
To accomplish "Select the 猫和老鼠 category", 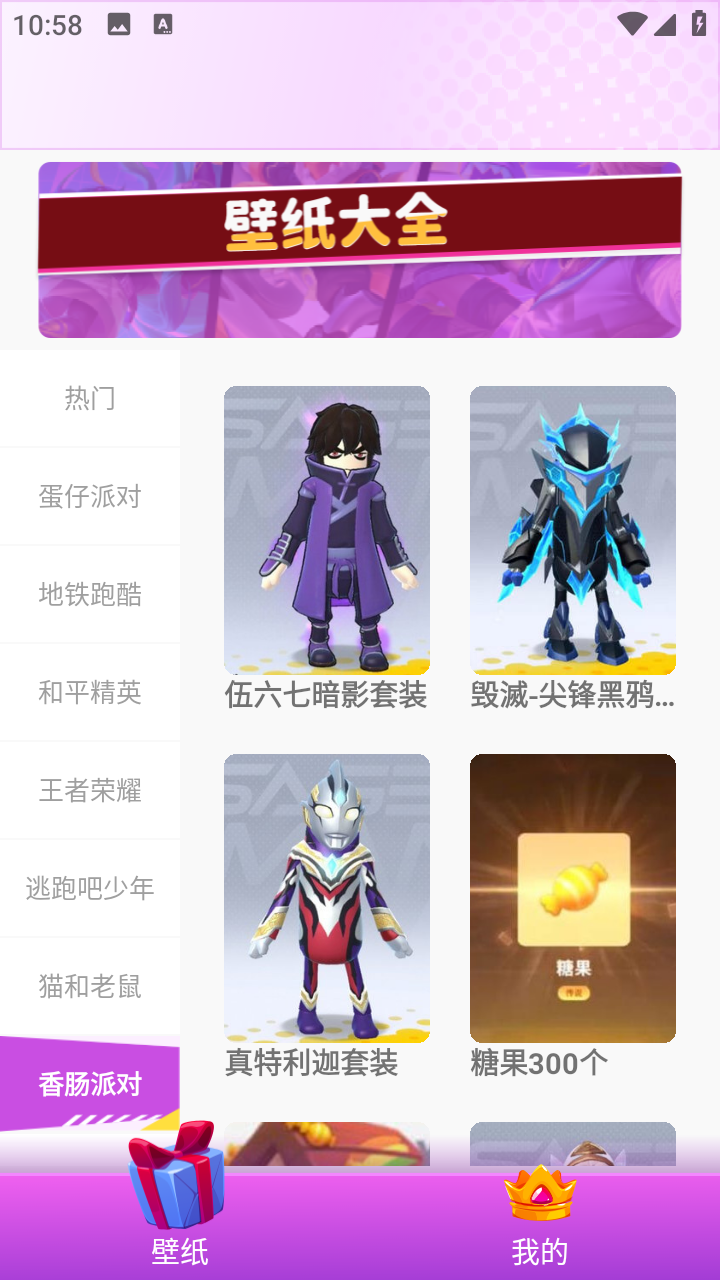I will tap(90, 986).
